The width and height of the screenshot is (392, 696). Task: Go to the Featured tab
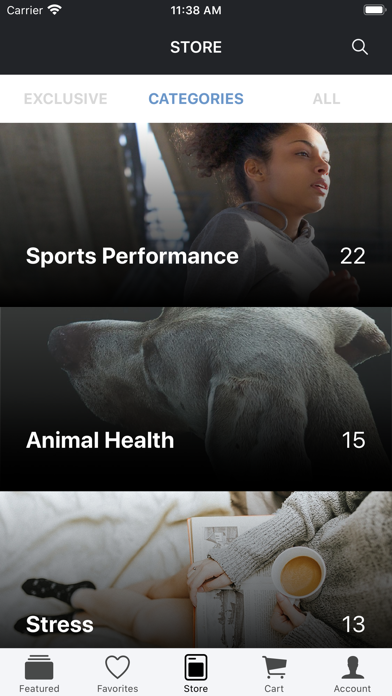[x=39, y=673]
